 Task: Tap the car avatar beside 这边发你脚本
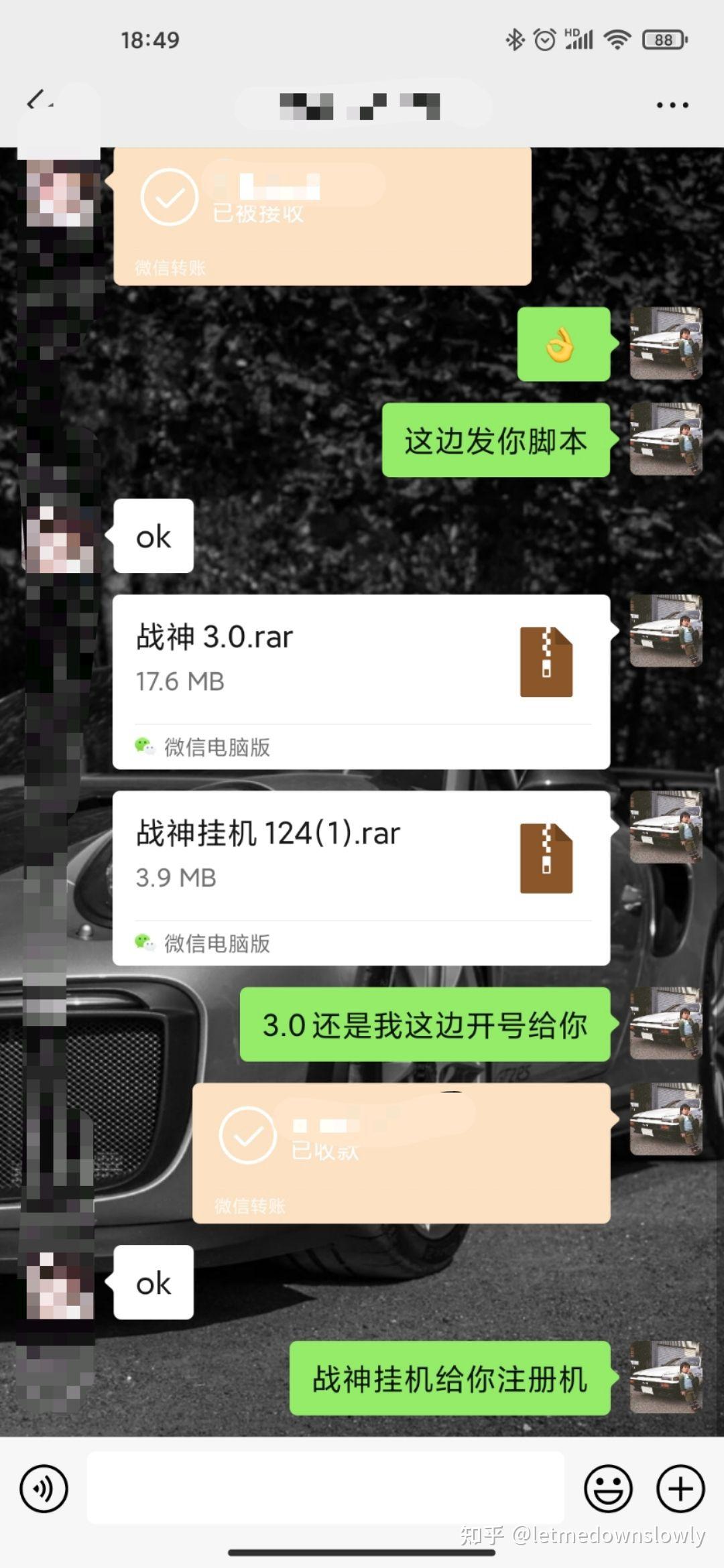pos(666,440)
